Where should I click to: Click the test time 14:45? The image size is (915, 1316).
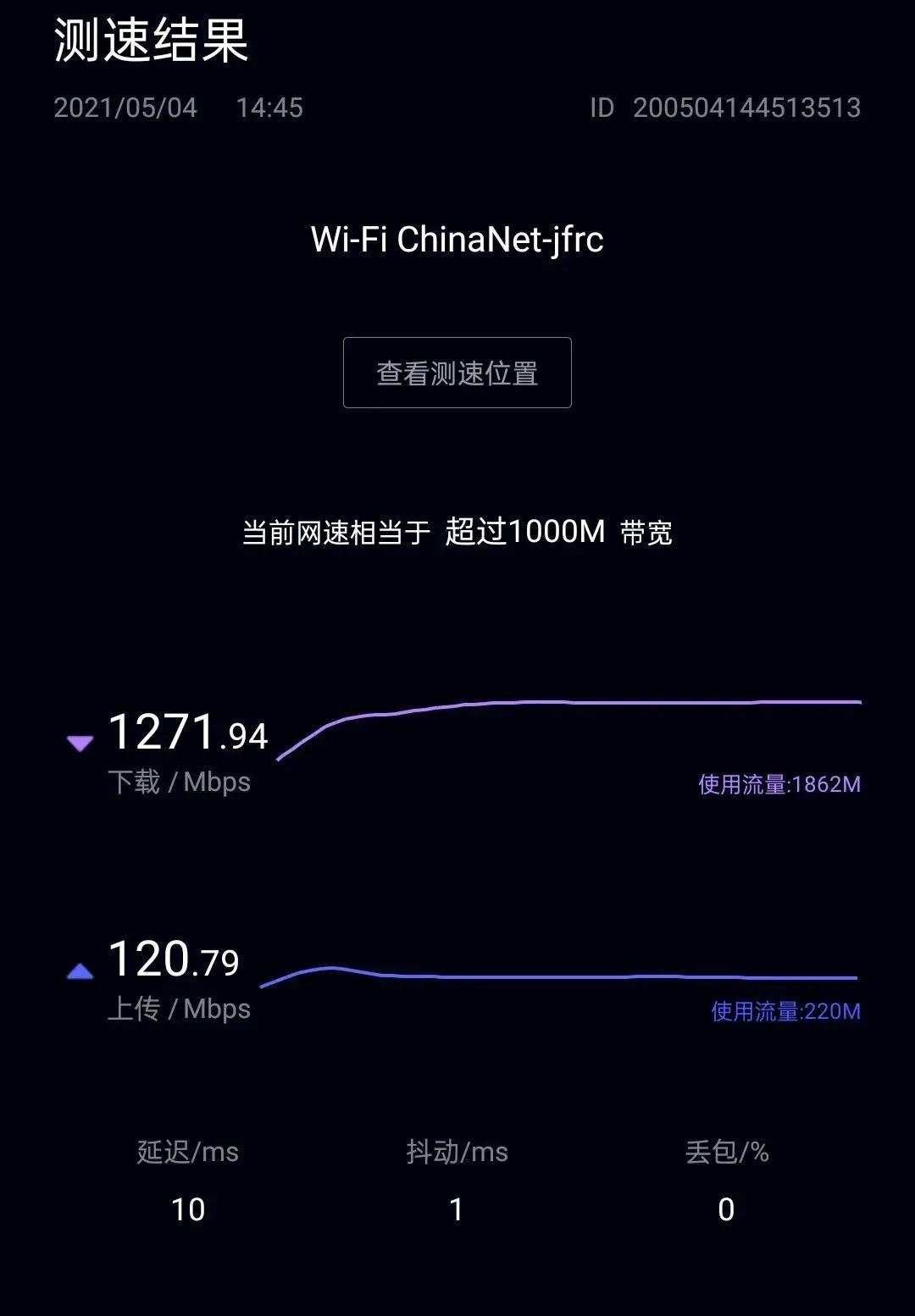271,108
